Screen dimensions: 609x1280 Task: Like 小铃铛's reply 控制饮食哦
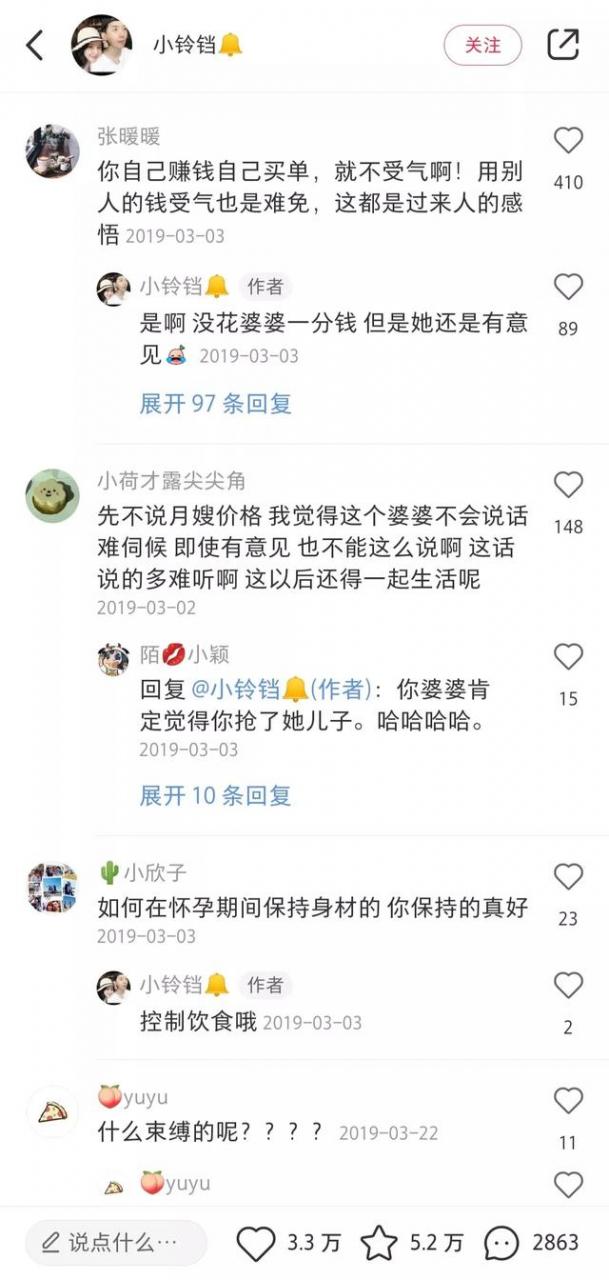click(x=568, y=986)
